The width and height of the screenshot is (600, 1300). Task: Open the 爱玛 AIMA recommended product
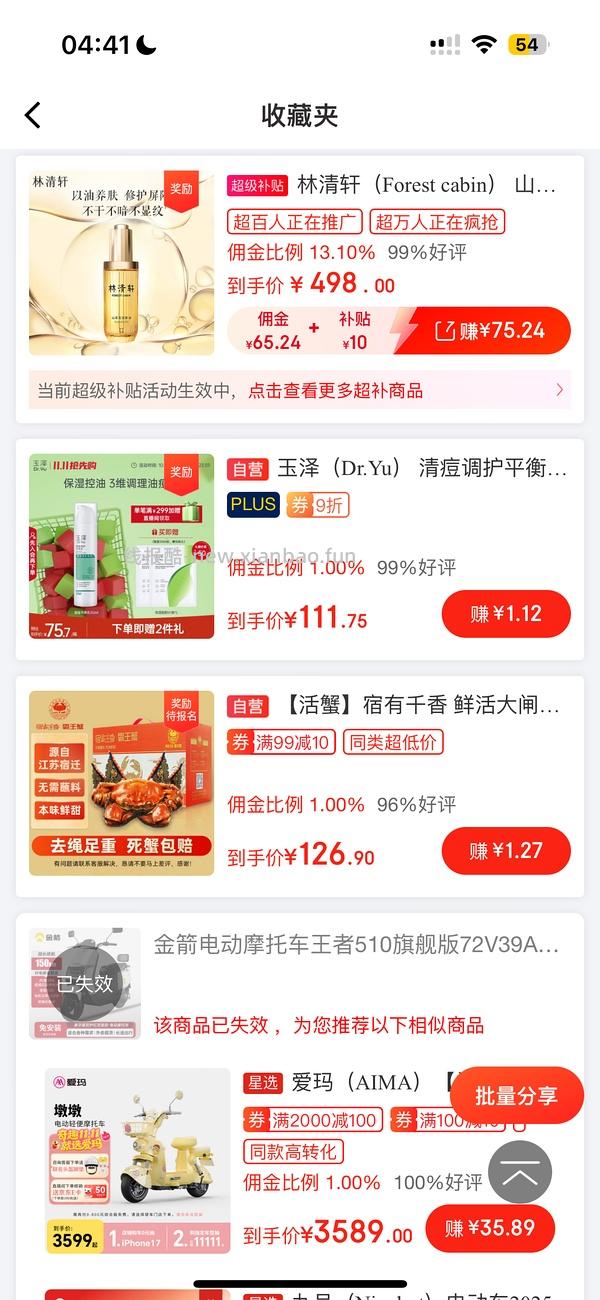coord(340,1083)
